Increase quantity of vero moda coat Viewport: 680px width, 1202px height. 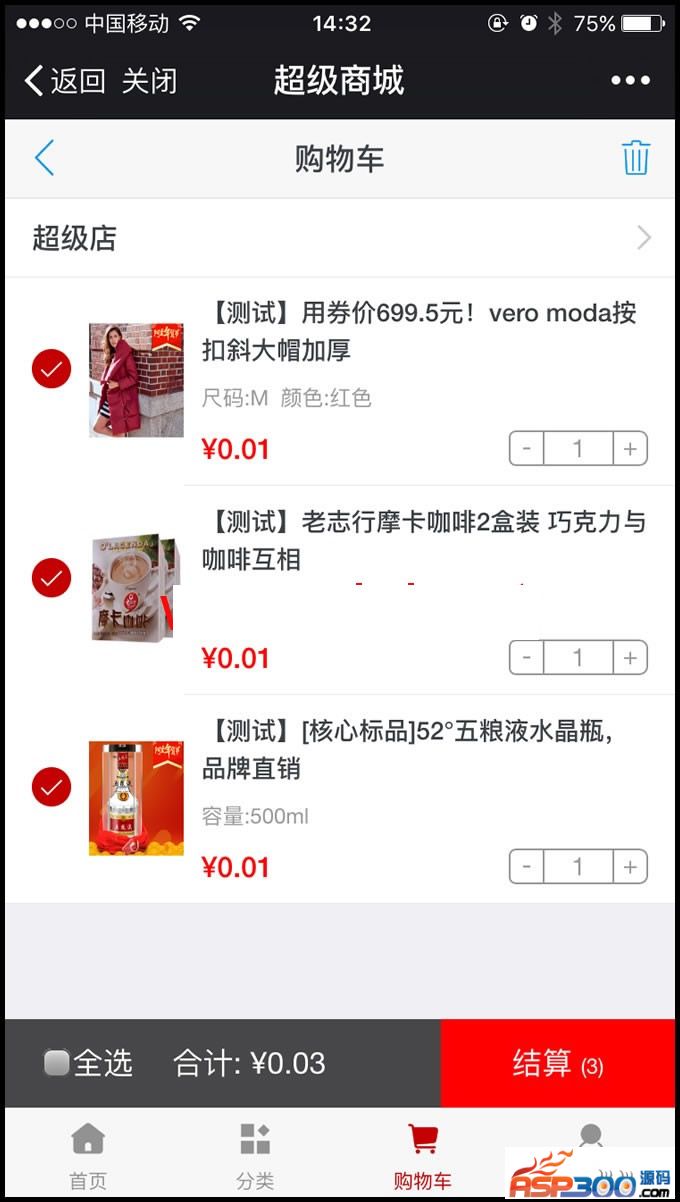[x=630, y=449]
